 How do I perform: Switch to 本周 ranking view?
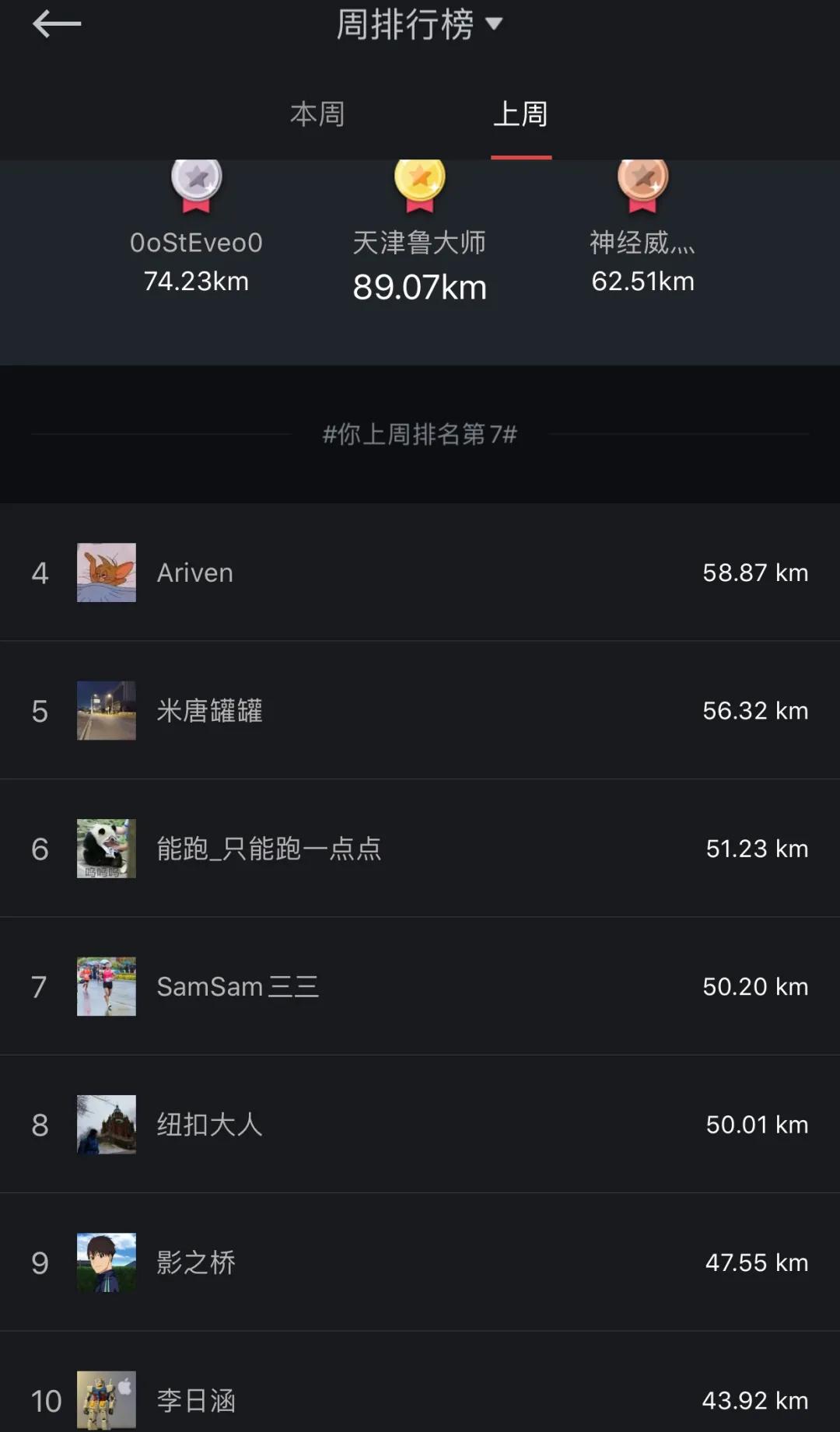coord(317,114)
